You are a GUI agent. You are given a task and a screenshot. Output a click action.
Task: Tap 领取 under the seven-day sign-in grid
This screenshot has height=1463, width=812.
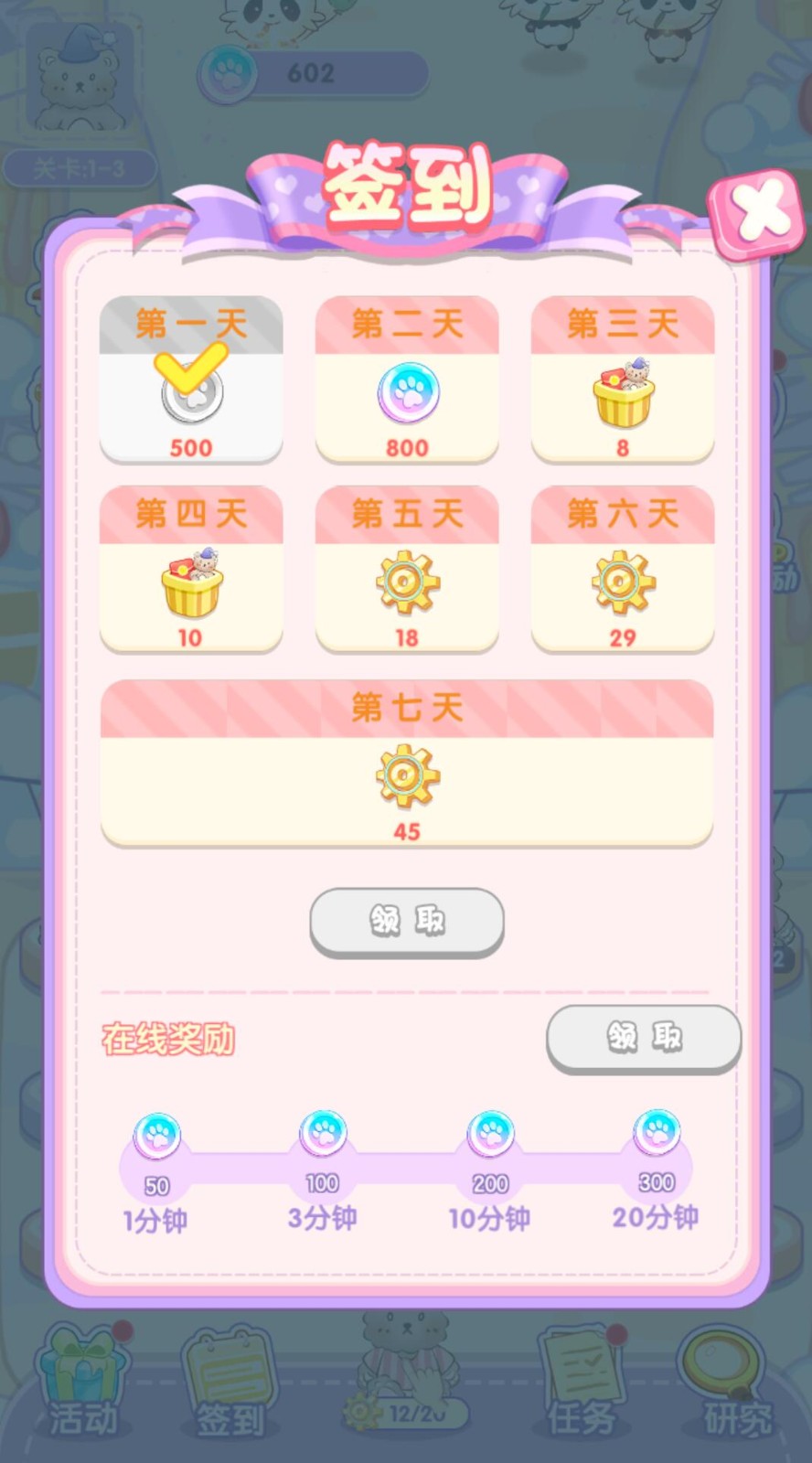407,921
